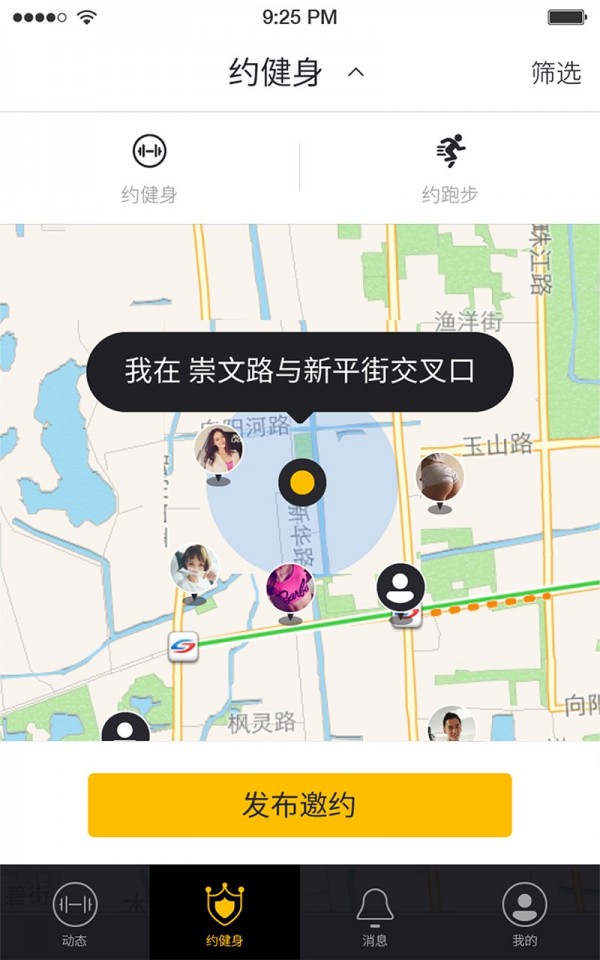Image resolution: width=600 pixels, height=960 pixels.
Task: Tap the 发布邀约 button
Action: pyautogui.click(x=299, y=805)
